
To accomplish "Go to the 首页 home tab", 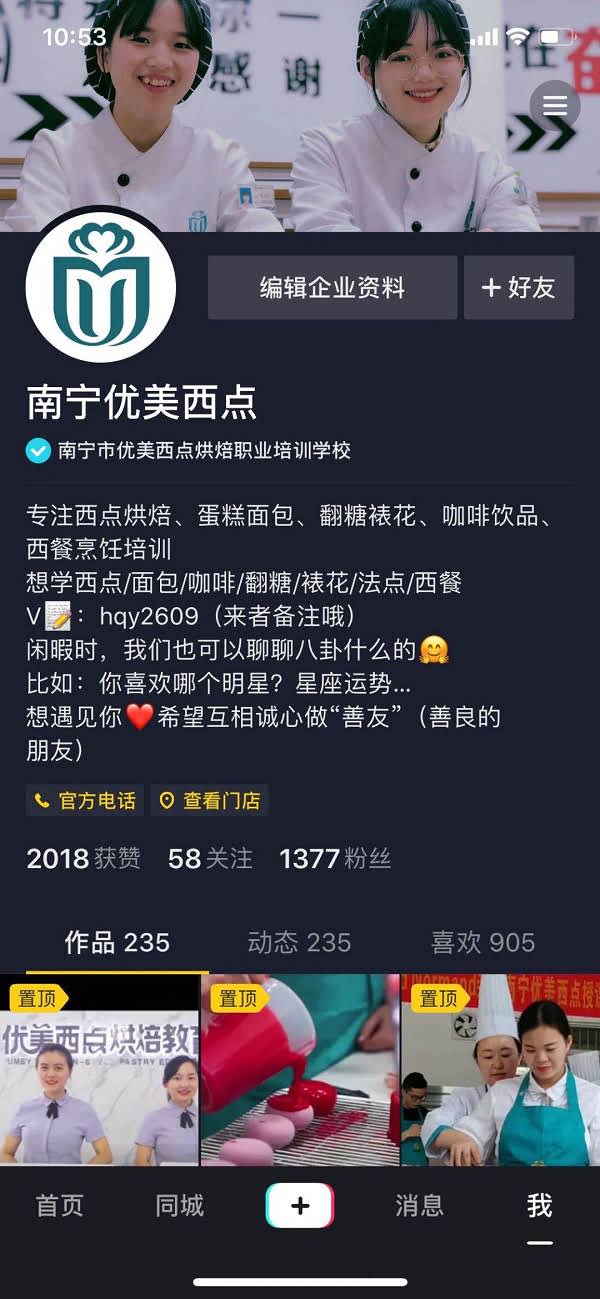I will click(x=60, y=1206).
